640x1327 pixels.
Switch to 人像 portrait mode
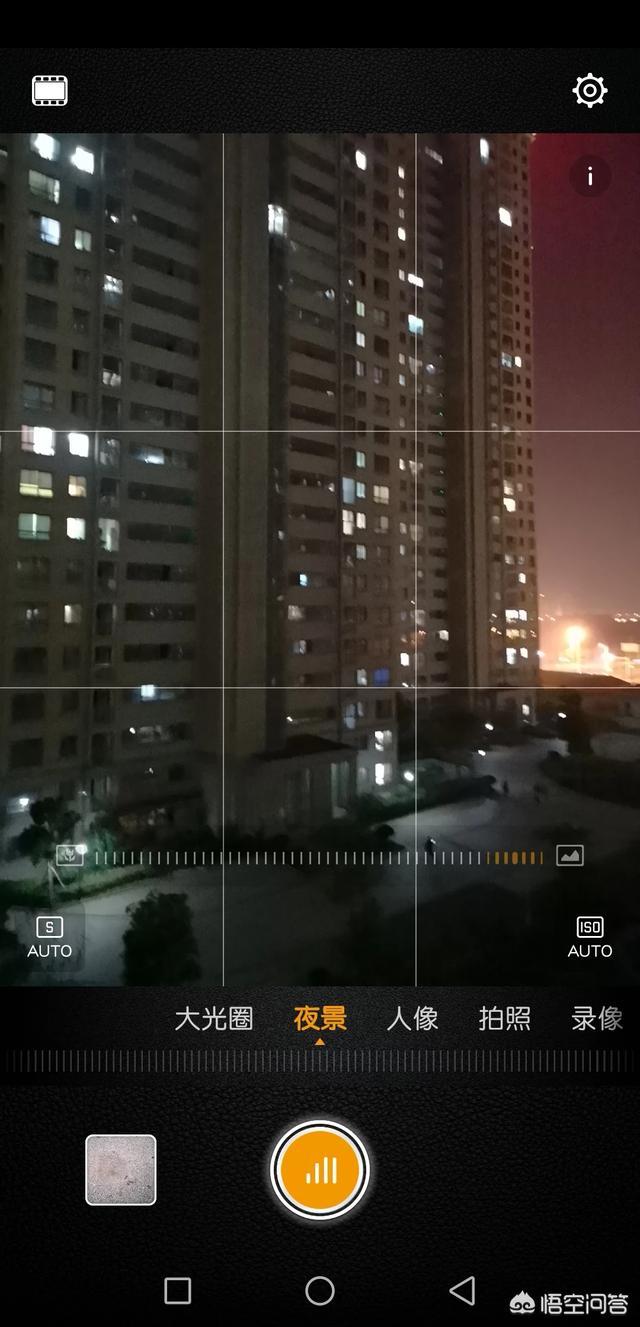412,1019
